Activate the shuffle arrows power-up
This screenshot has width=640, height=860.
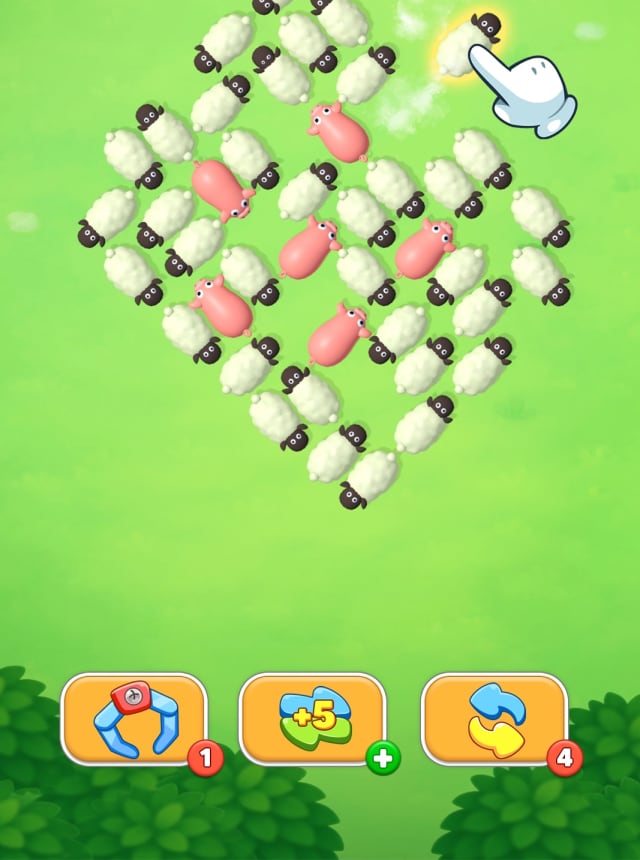pyautogui.click(x=494, y=719)
